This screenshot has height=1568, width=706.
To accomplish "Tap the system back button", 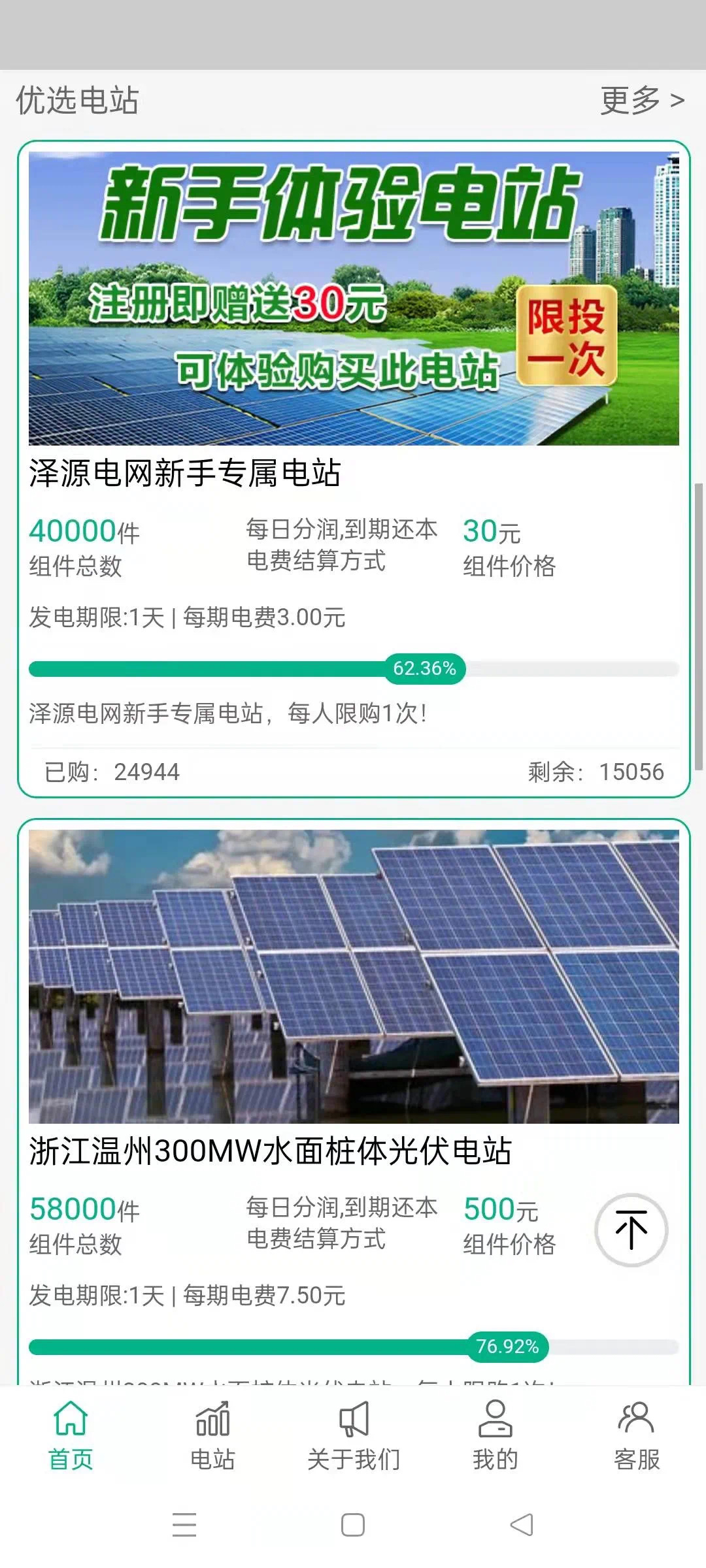I will pos(521,1525).
